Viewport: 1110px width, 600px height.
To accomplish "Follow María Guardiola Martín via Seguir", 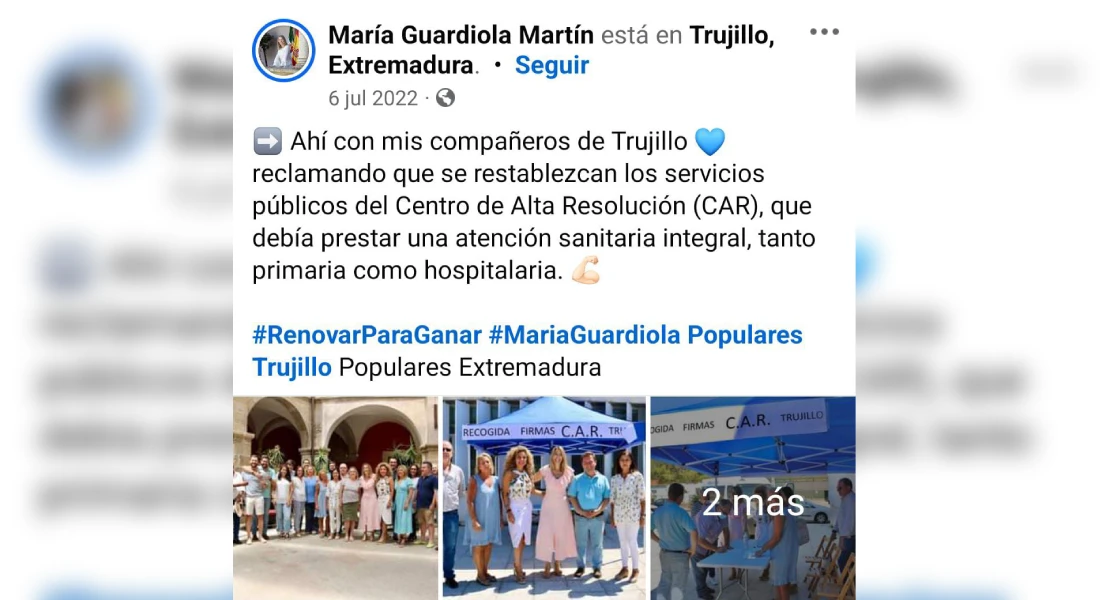I will tap(551, 66).
